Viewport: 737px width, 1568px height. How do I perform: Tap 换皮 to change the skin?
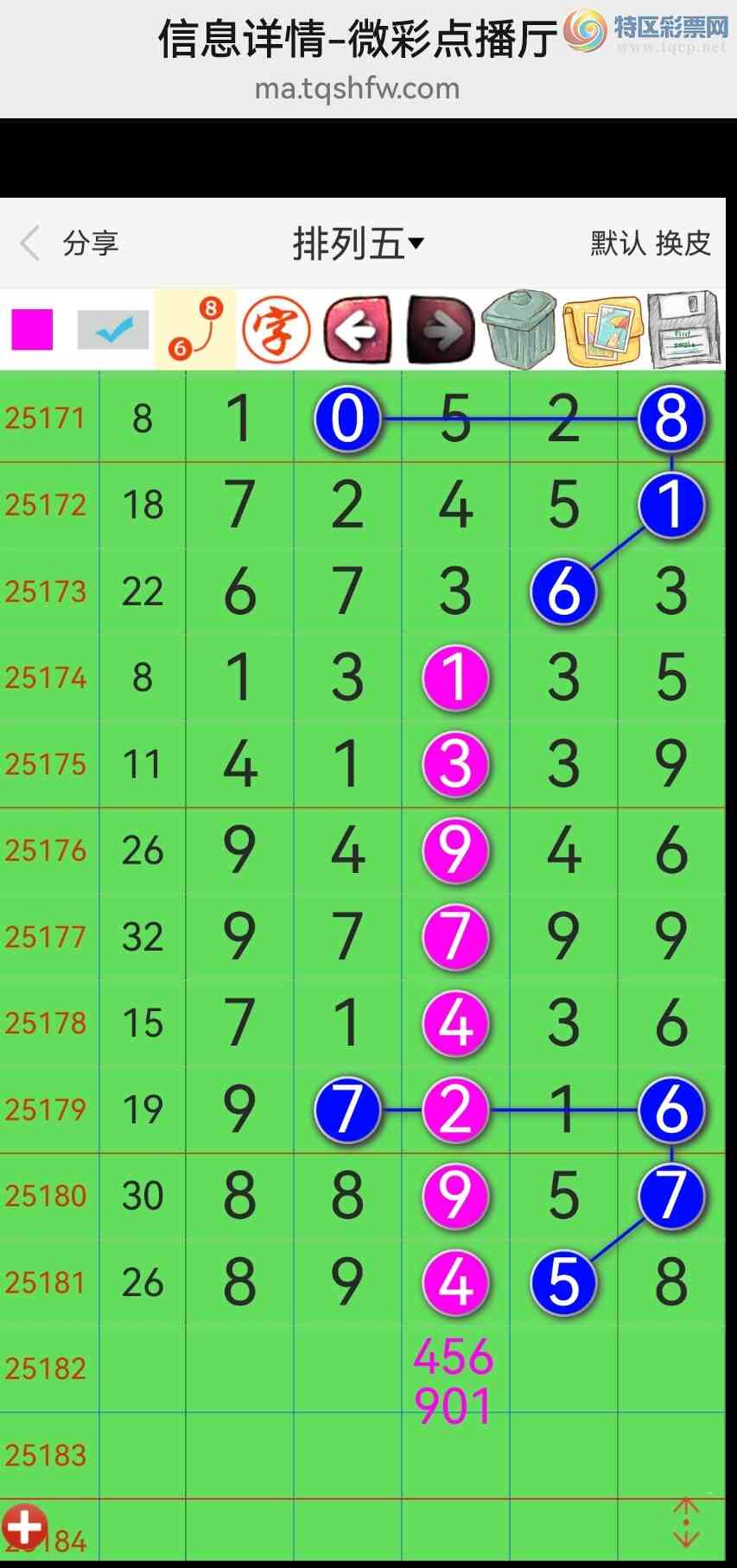pos(683,243)
